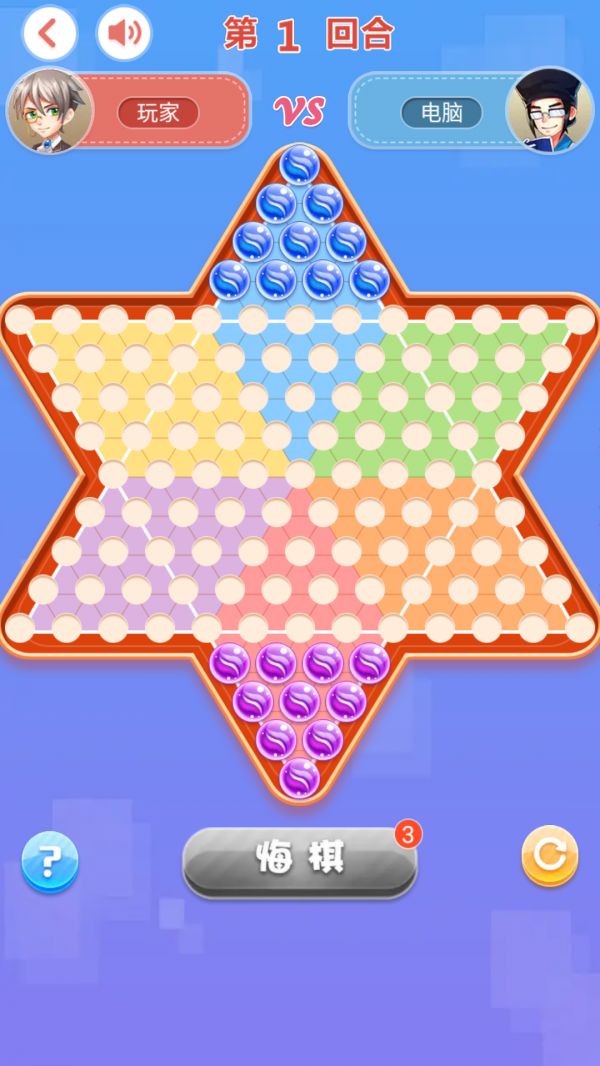Screen dimensions: 600x1066
Task: Select the rightmost purple marble in the top row
Action: tap(369, 662)
